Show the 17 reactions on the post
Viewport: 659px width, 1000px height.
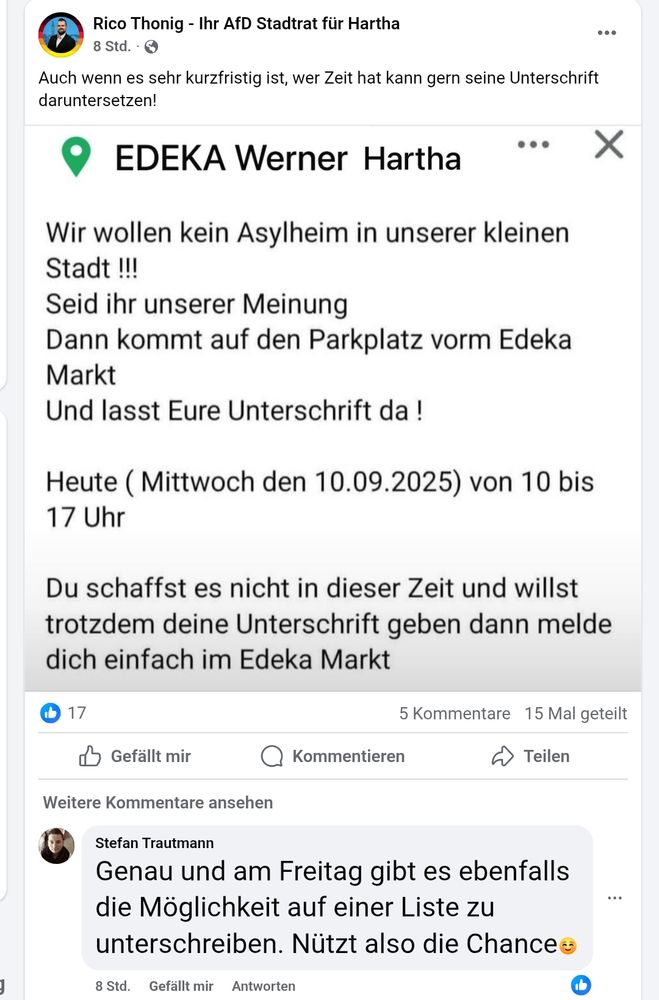[64, 713]
